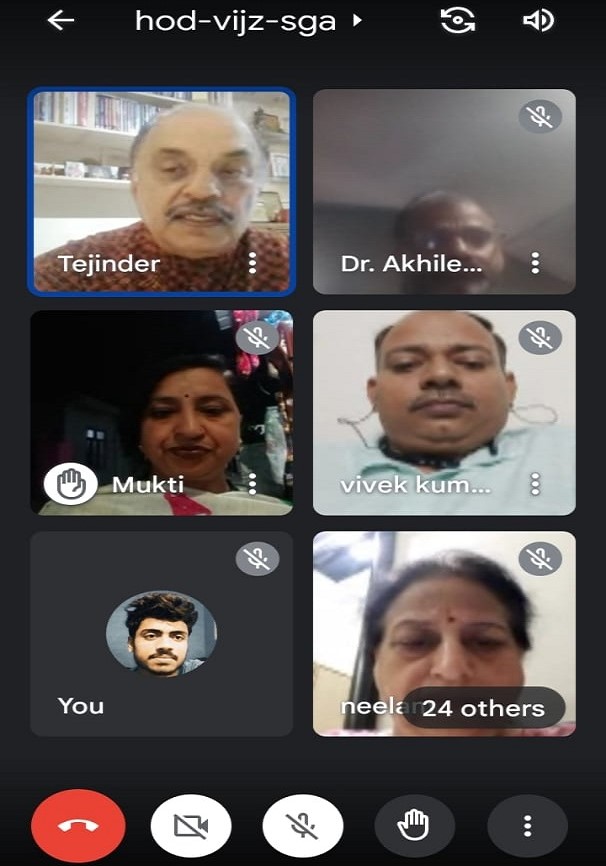Screen dimensions: 606x866
Task: Select your own You tile
Action: click(161, 634)
